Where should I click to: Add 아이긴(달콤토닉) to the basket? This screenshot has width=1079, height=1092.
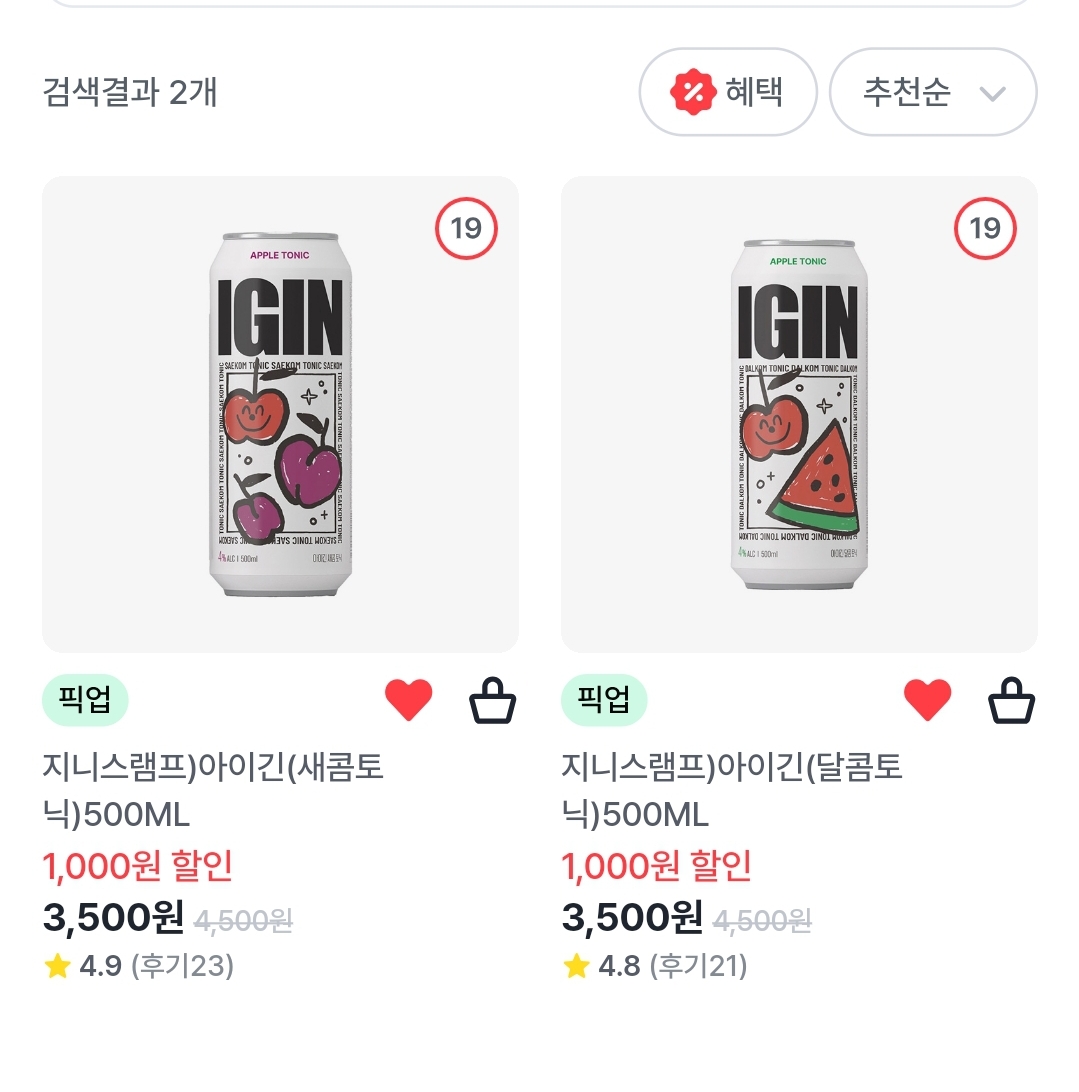pyautogui.click(x=1011, y=700)
